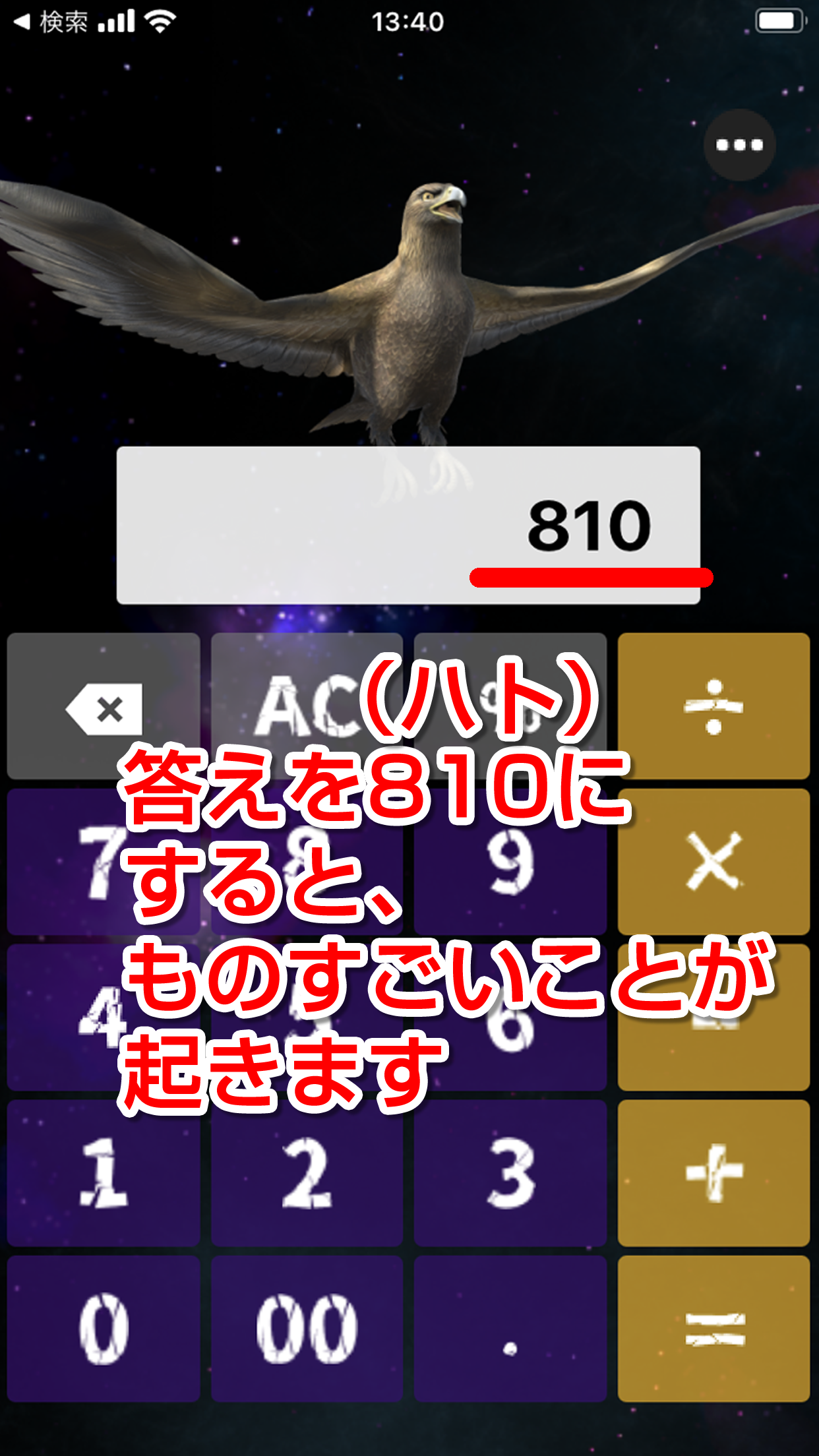Enter the single 0 digit
Viewport: 819px width, 1456px height.
click(x=104, y=1329)
